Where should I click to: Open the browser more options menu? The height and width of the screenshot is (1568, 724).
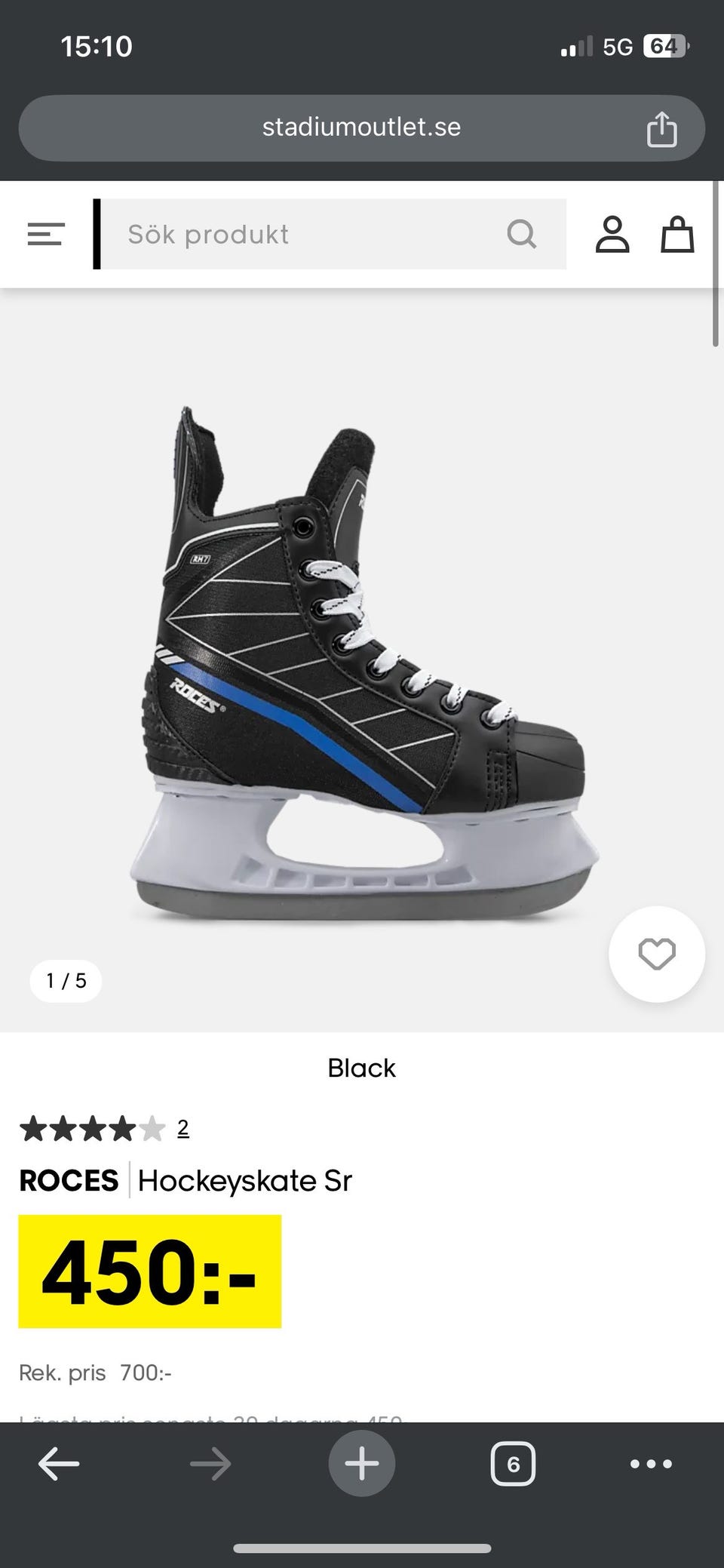pyautogui.click(x=651, y=1464)
